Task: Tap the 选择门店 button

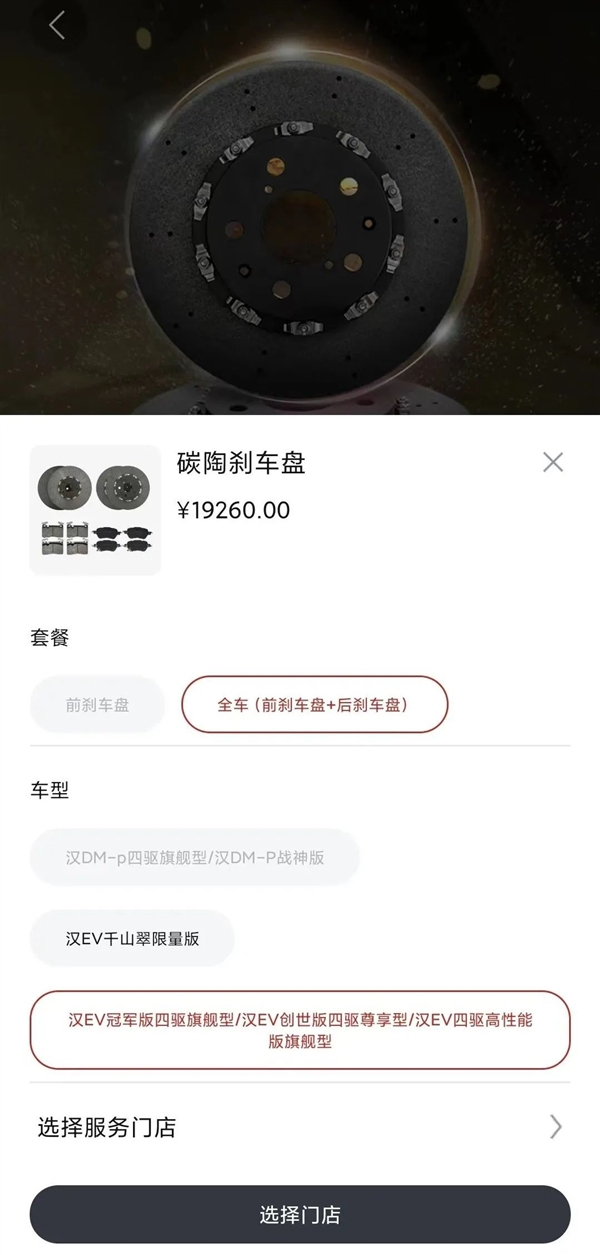Action: tap(300, 1214)
